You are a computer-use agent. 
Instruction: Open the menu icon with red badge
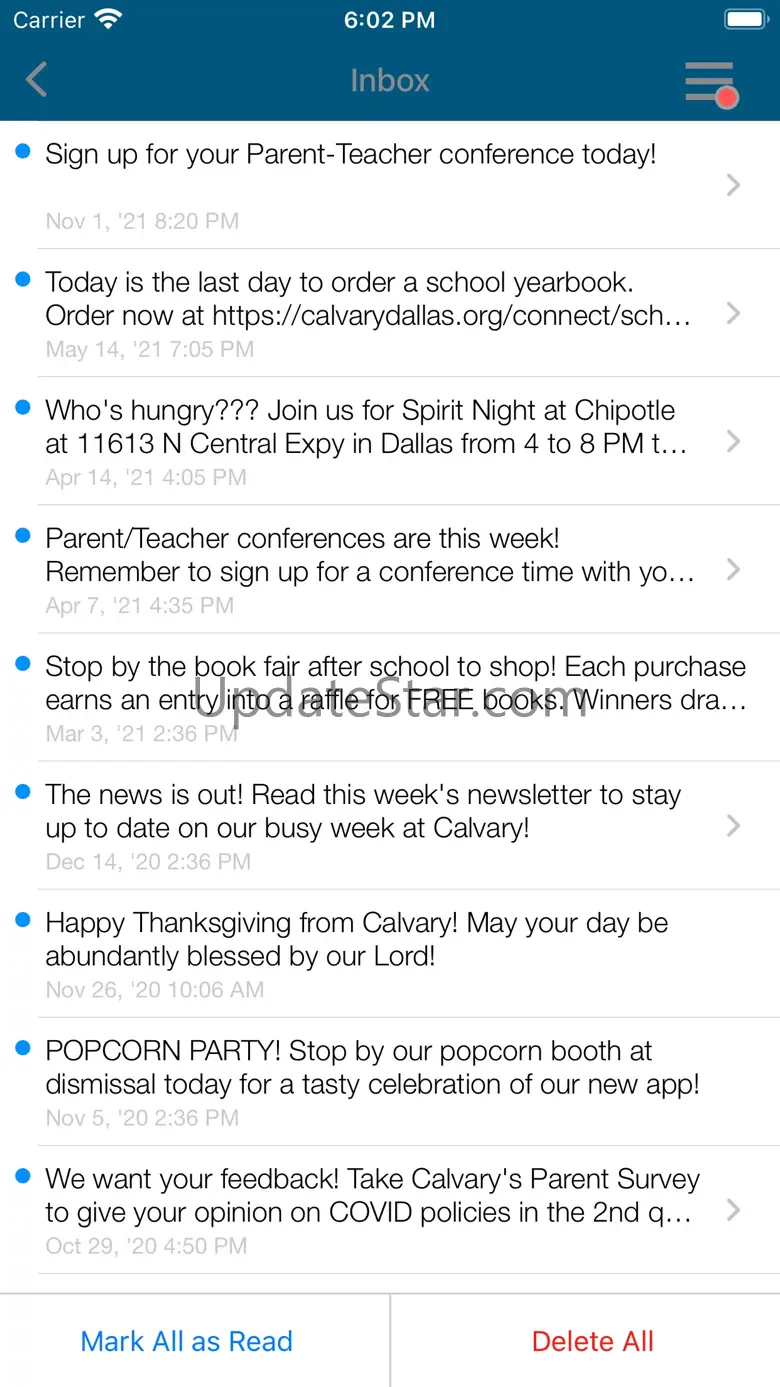click(711, 82)
